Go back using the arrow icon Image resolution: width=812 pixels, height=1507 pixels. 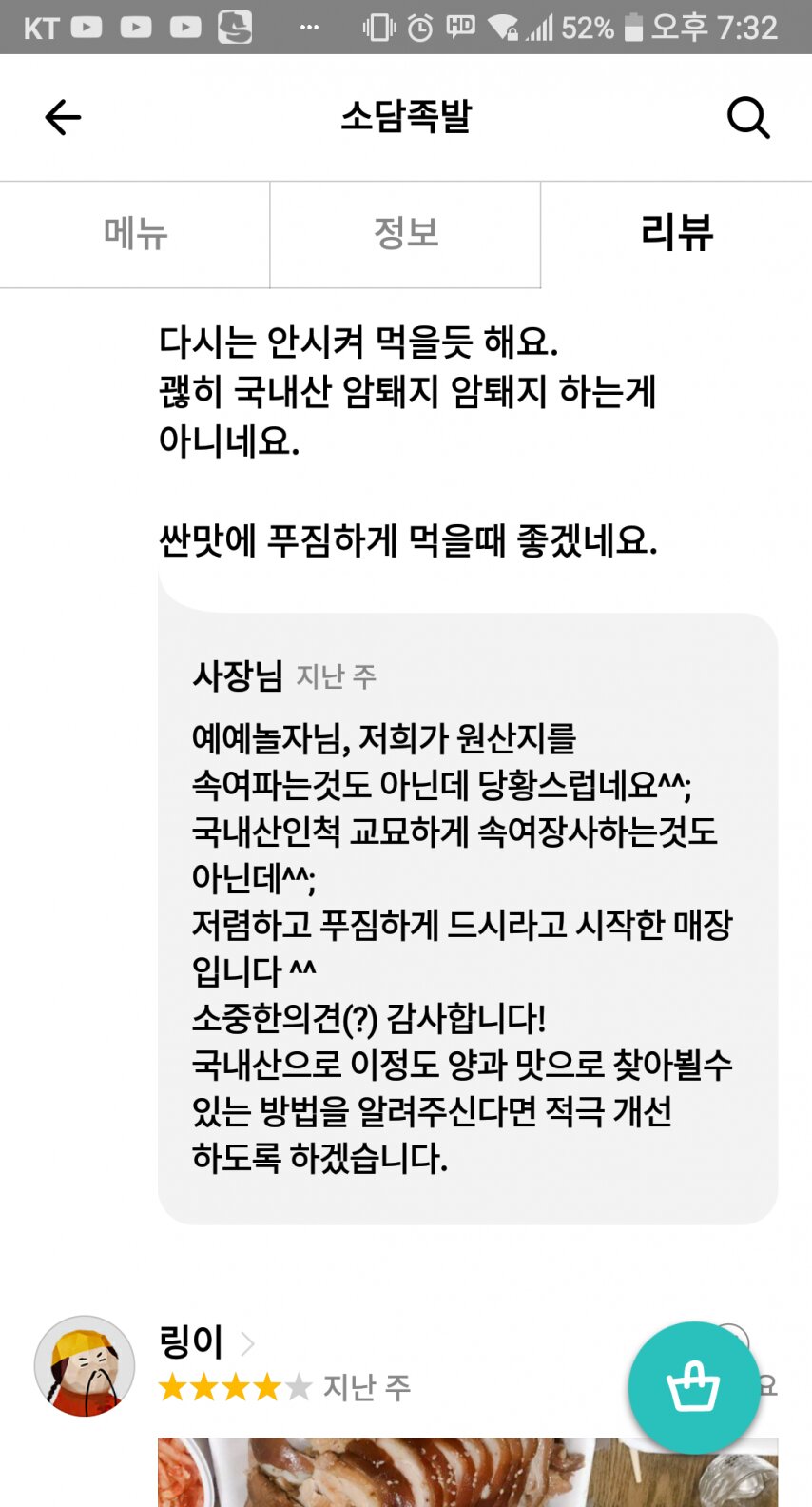pos(63,117)
